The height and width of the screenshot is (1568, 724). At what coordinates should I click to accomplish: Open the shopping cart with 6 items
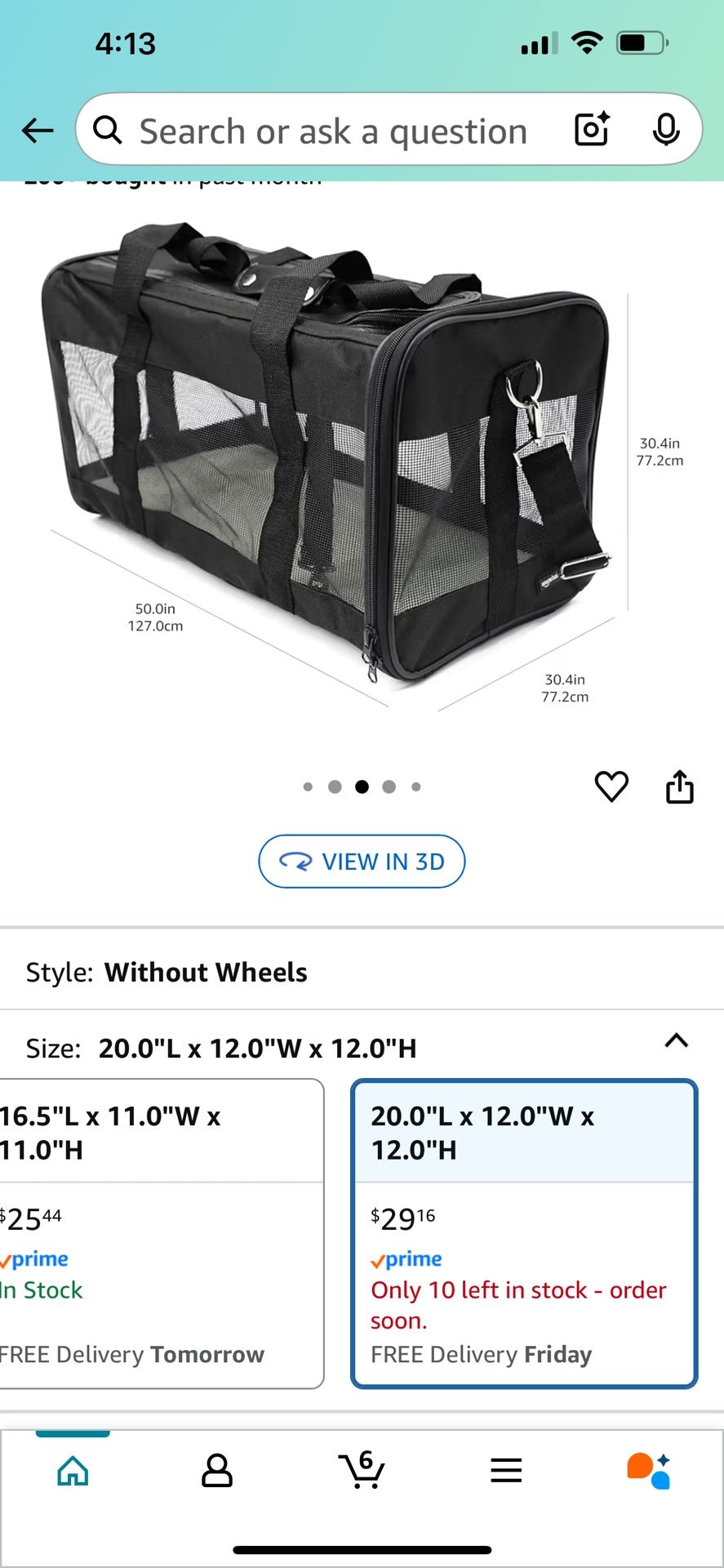[x=362, y=1470]
